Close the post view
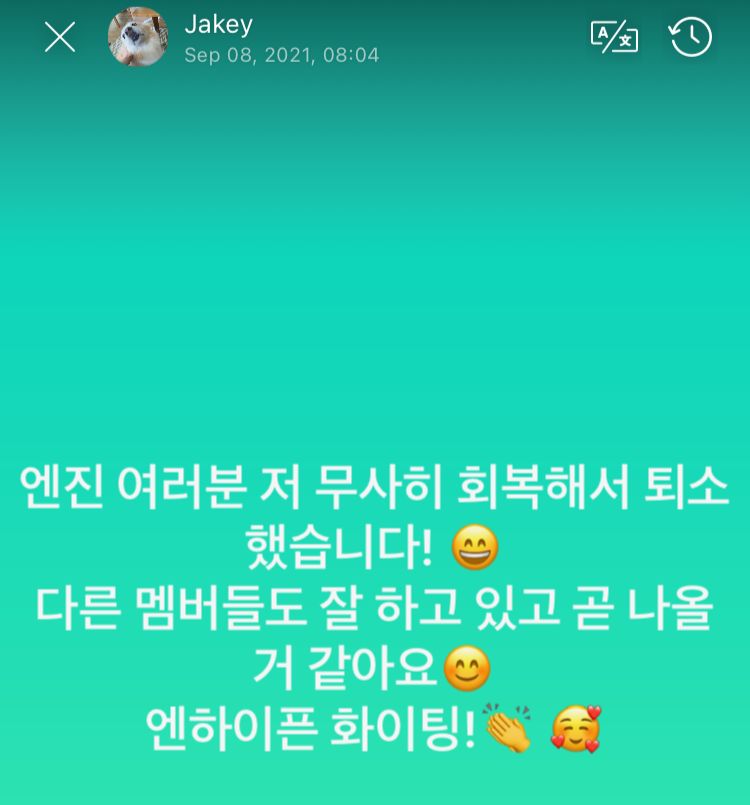Image resolution: width=750 pixels, height=805 pixels. point(60,37)
